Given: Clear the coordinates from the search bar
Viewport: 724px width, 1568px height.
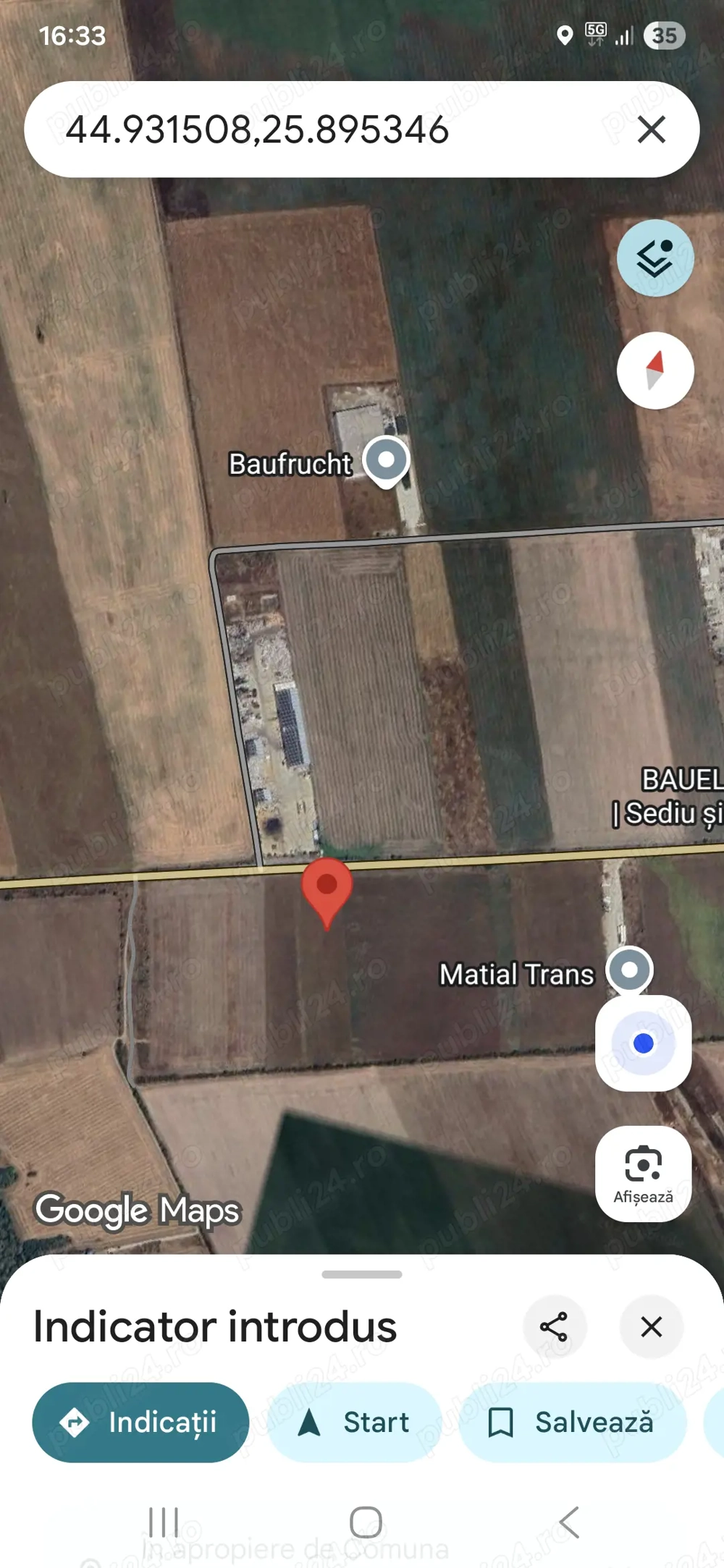Looking at the screenshot, I should tap(651, 130).
